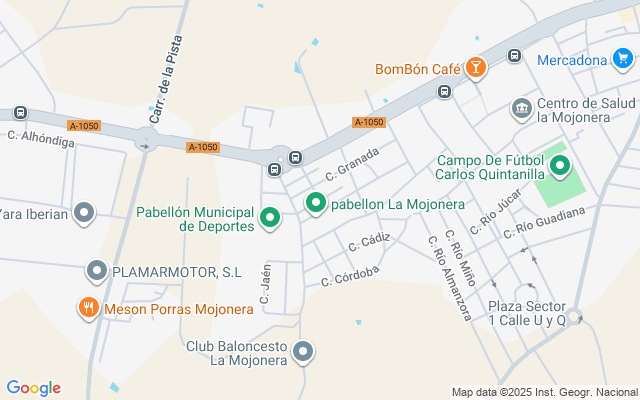Tap the bus stop beside C. Alhóndiga

pos(20,112)
